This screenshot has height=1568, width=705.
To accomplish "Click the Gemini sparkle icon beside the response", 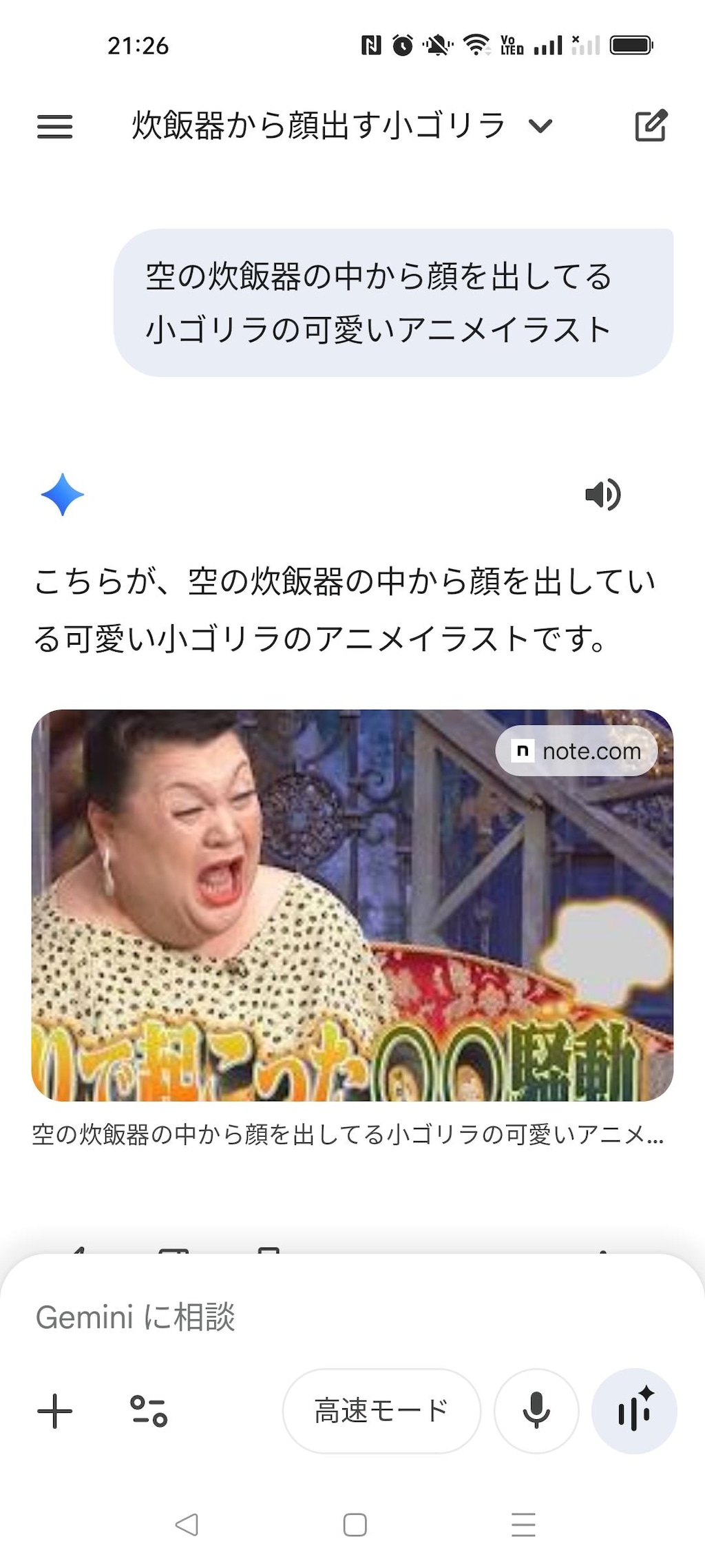I will point(61,493).
